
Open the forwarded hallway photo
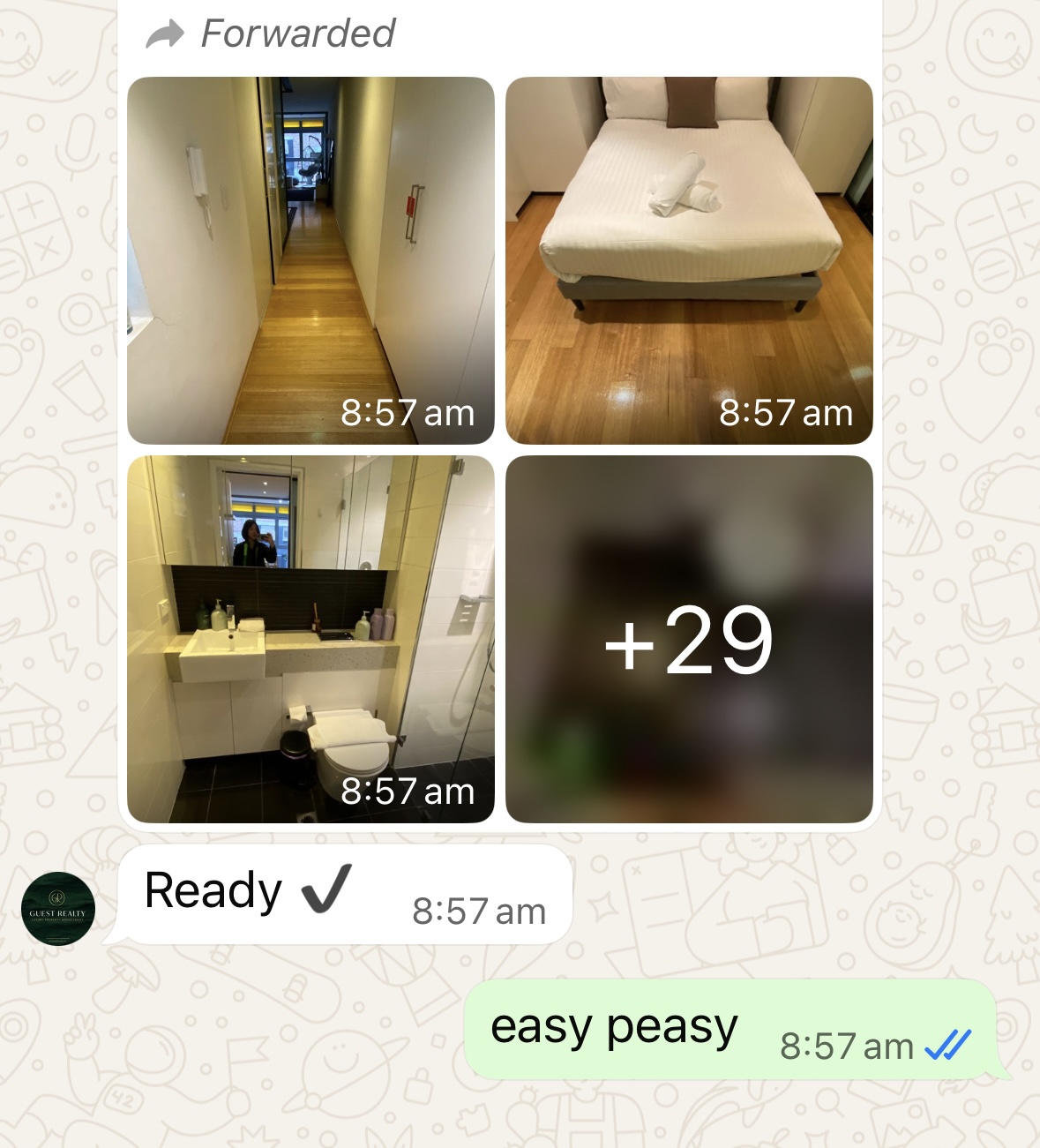pyautogui.click(x=311, y=260)
